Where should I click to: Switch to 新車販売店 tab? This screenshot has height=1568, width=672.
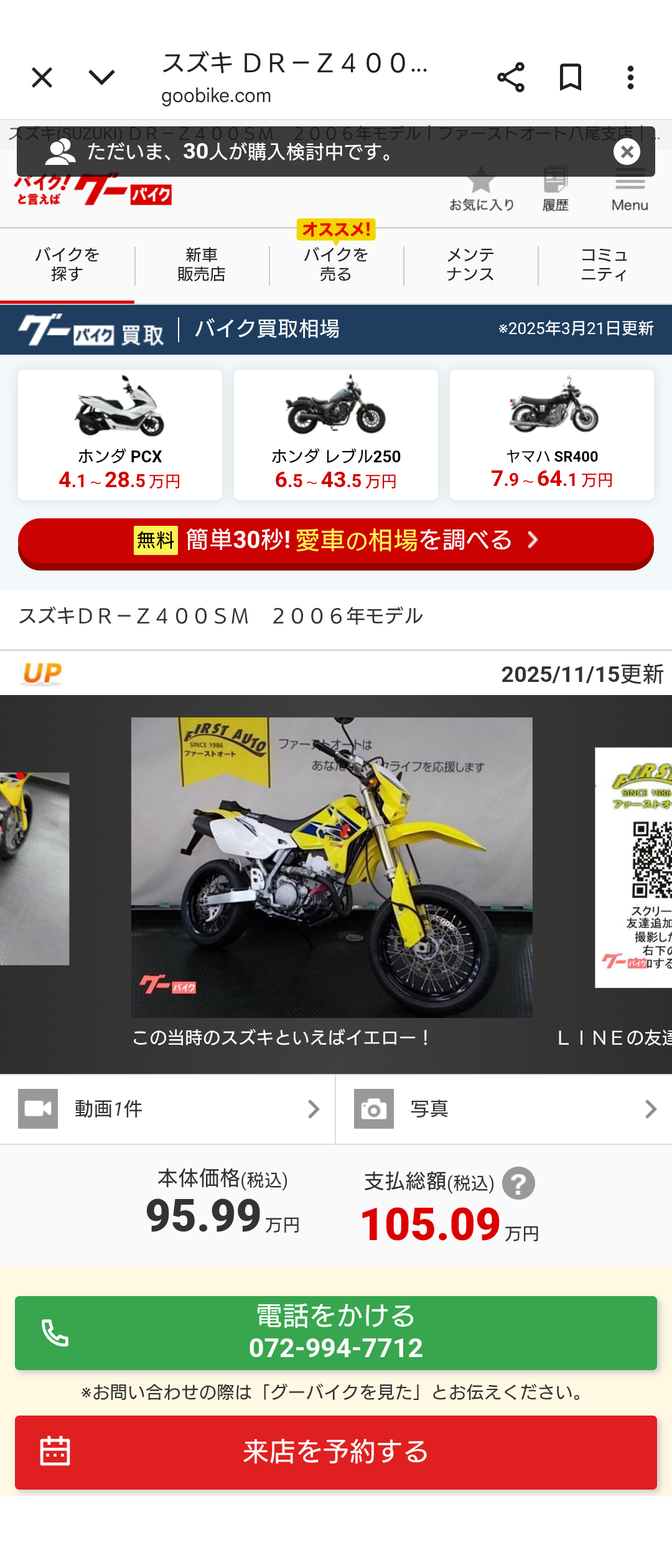pos(202,265)
